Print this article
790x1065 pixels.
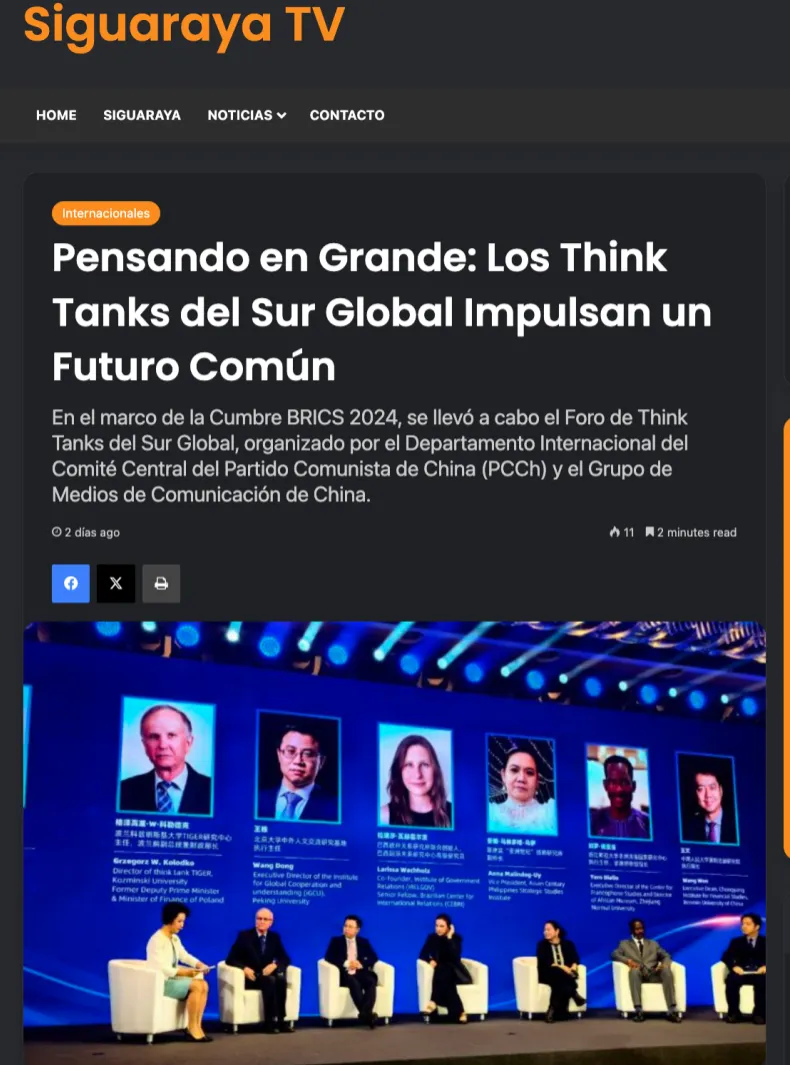pos(161,583)
